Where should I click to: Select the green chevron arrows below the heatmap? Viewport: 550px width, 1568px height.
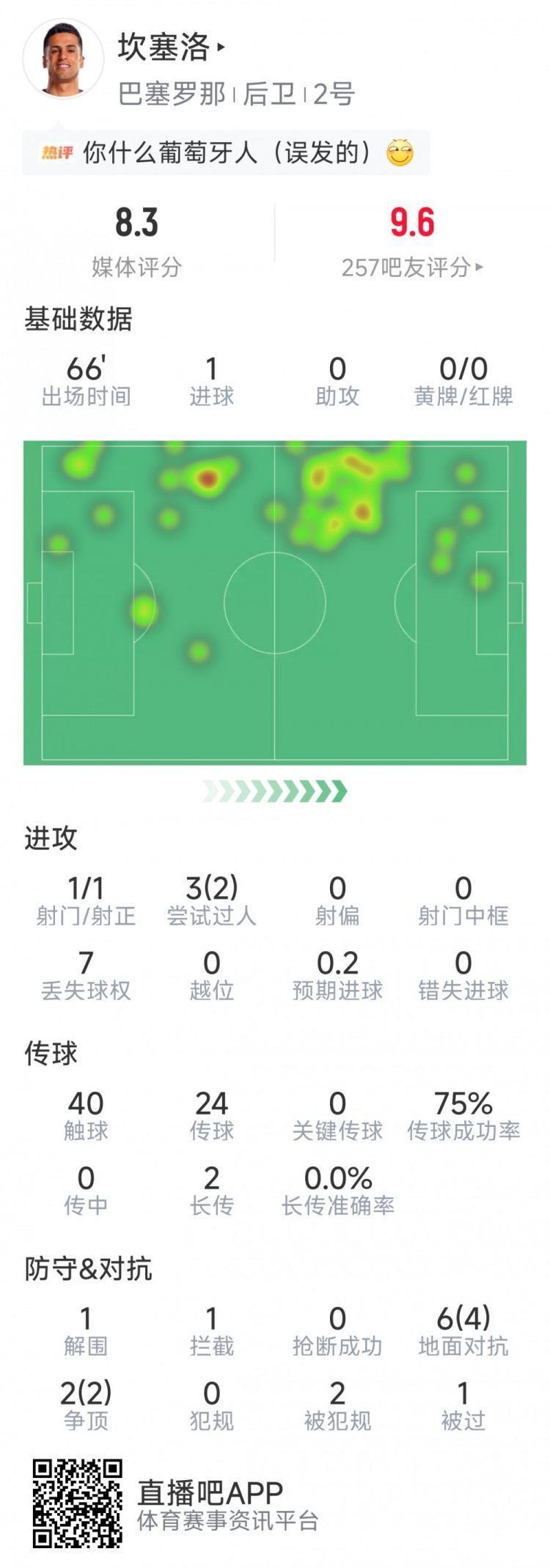click(x=275, y=789)
